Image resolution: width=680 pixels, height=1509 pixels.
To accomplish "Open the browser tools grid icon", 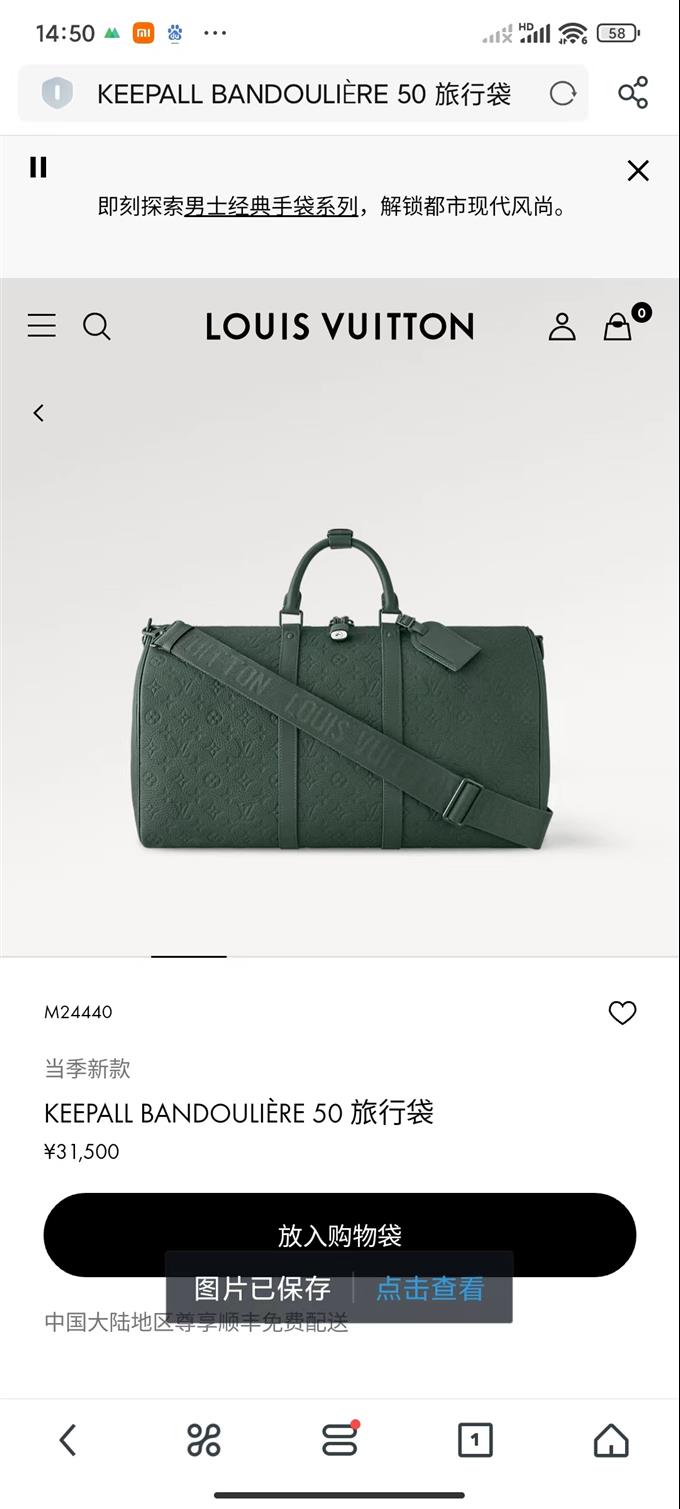I will pyautogui.click(x=204, y=1440).
